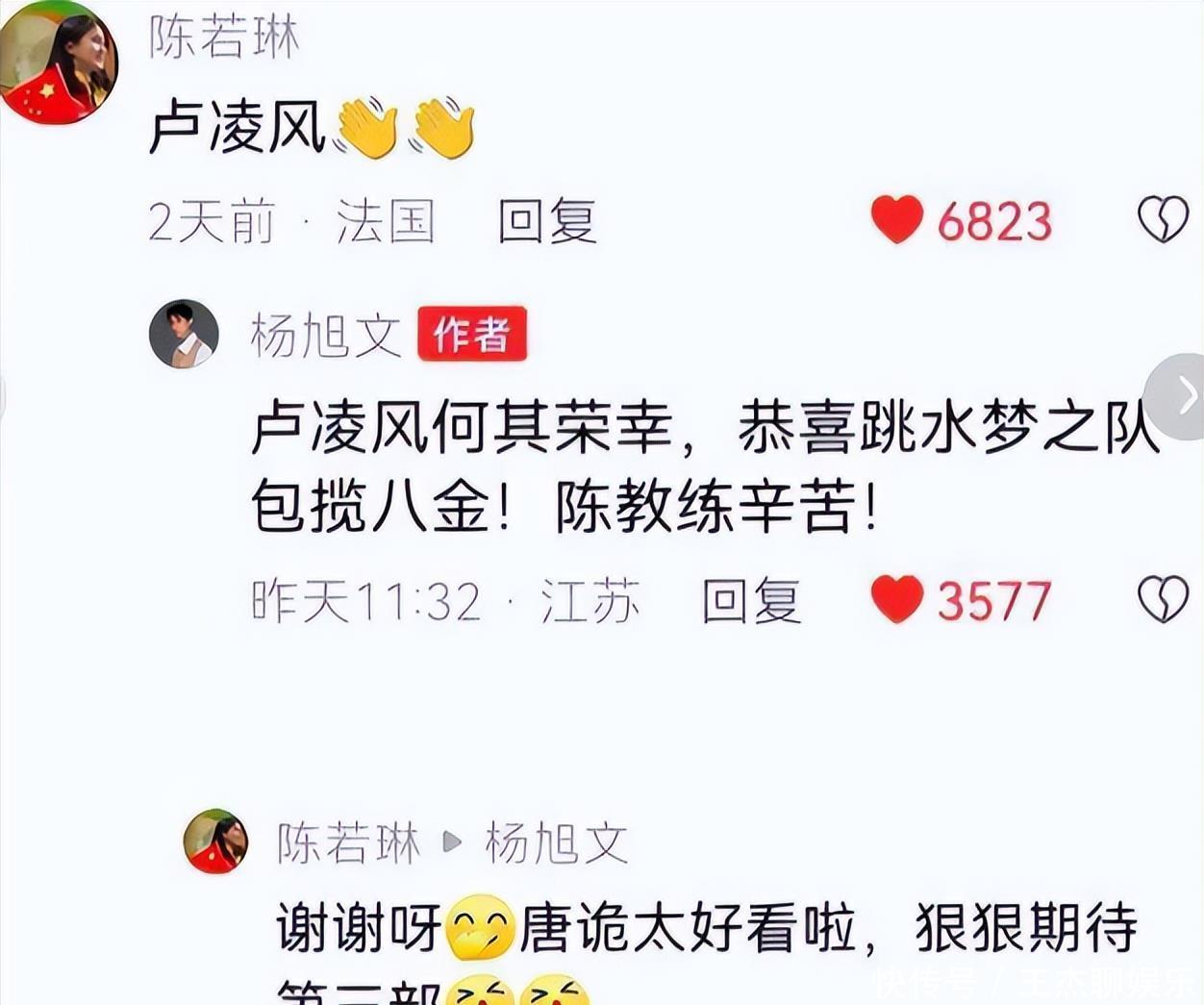Image resolution: width=1204 pixels, height=1005 pixels.
Task: Tap the username 陈若琳 above 卢凌风
Action: (224, 38)
